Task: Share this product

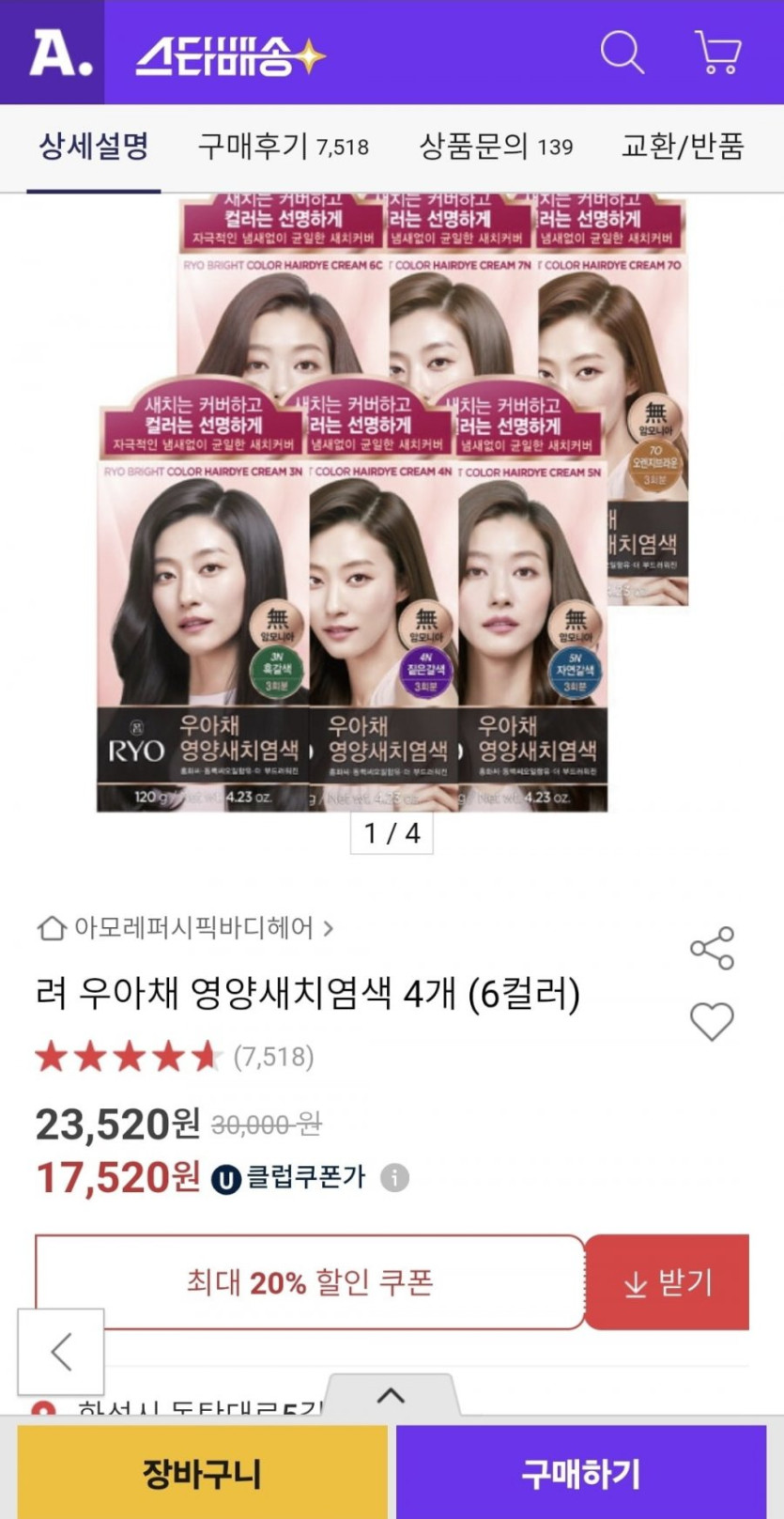Action: (712, 948)
